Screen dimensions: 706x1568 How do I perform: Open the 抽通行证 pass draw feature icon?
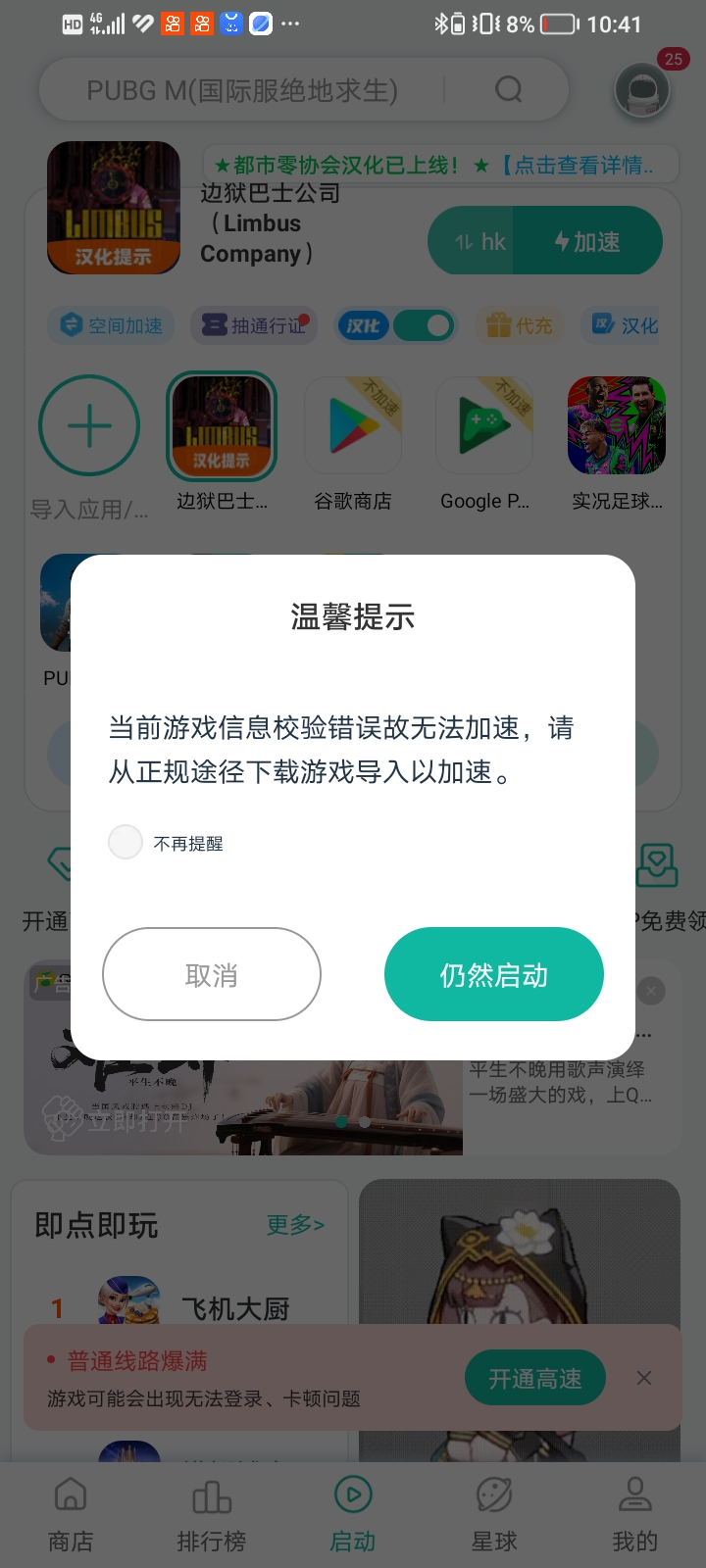[253, 324]
